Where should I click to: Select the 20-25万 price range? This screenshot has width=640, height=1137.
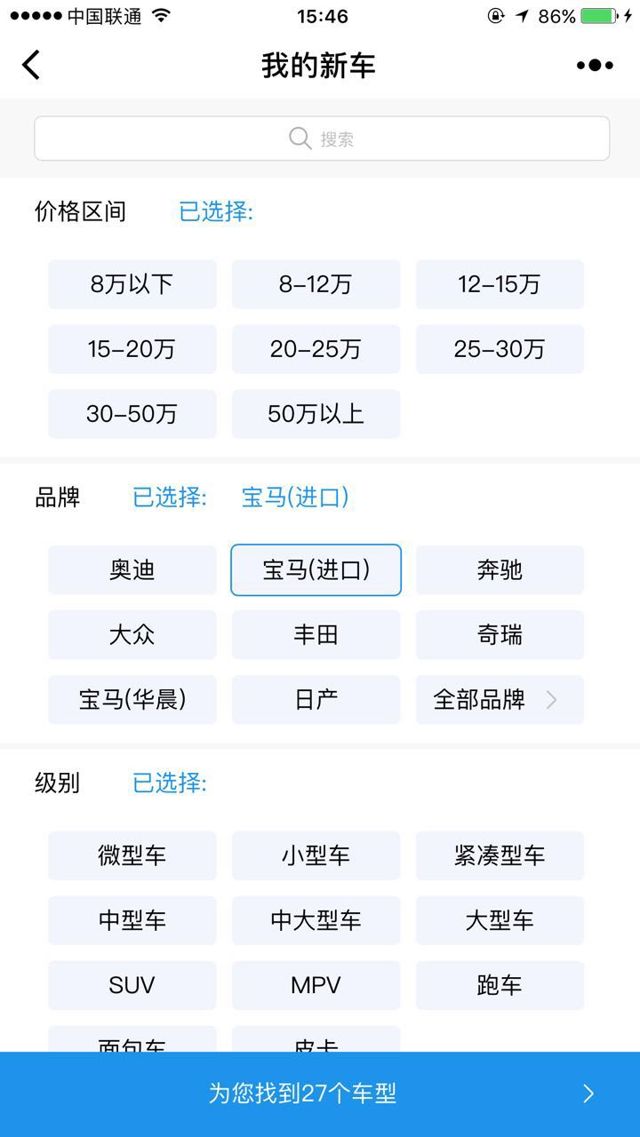click(x=316, y=350)
